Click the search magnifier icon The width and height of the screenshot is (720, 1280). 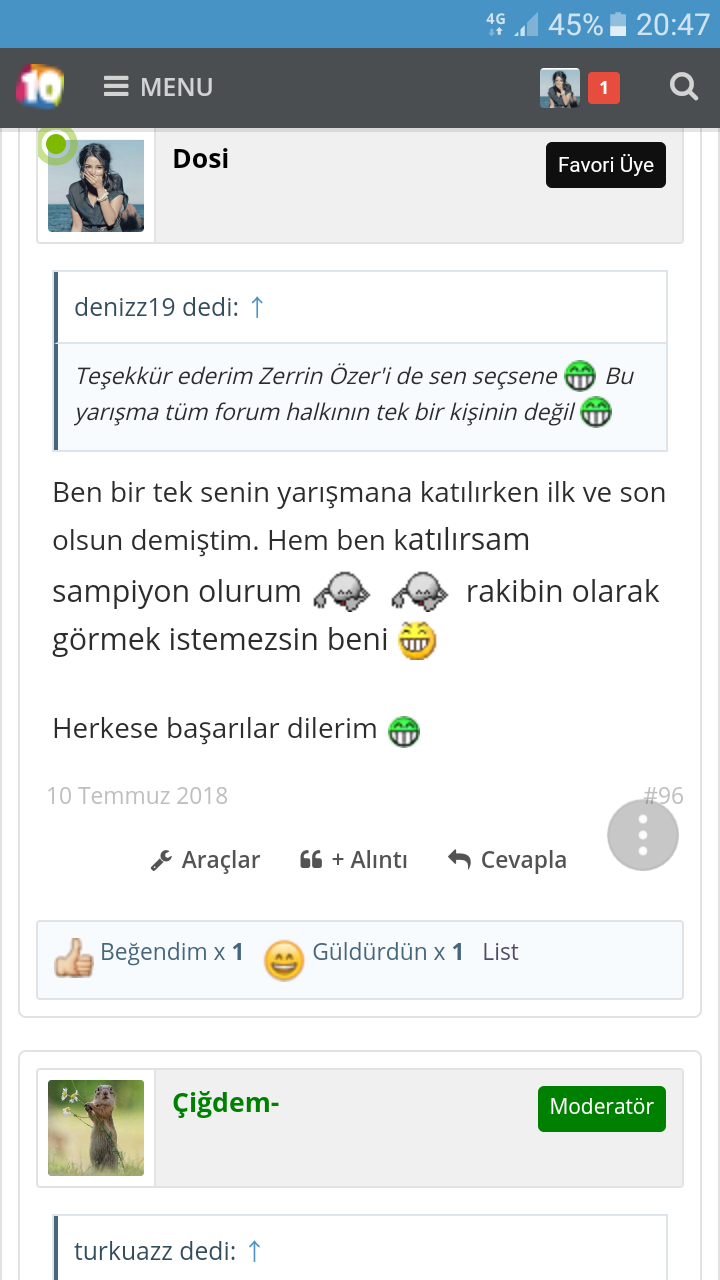coord(683,87)
